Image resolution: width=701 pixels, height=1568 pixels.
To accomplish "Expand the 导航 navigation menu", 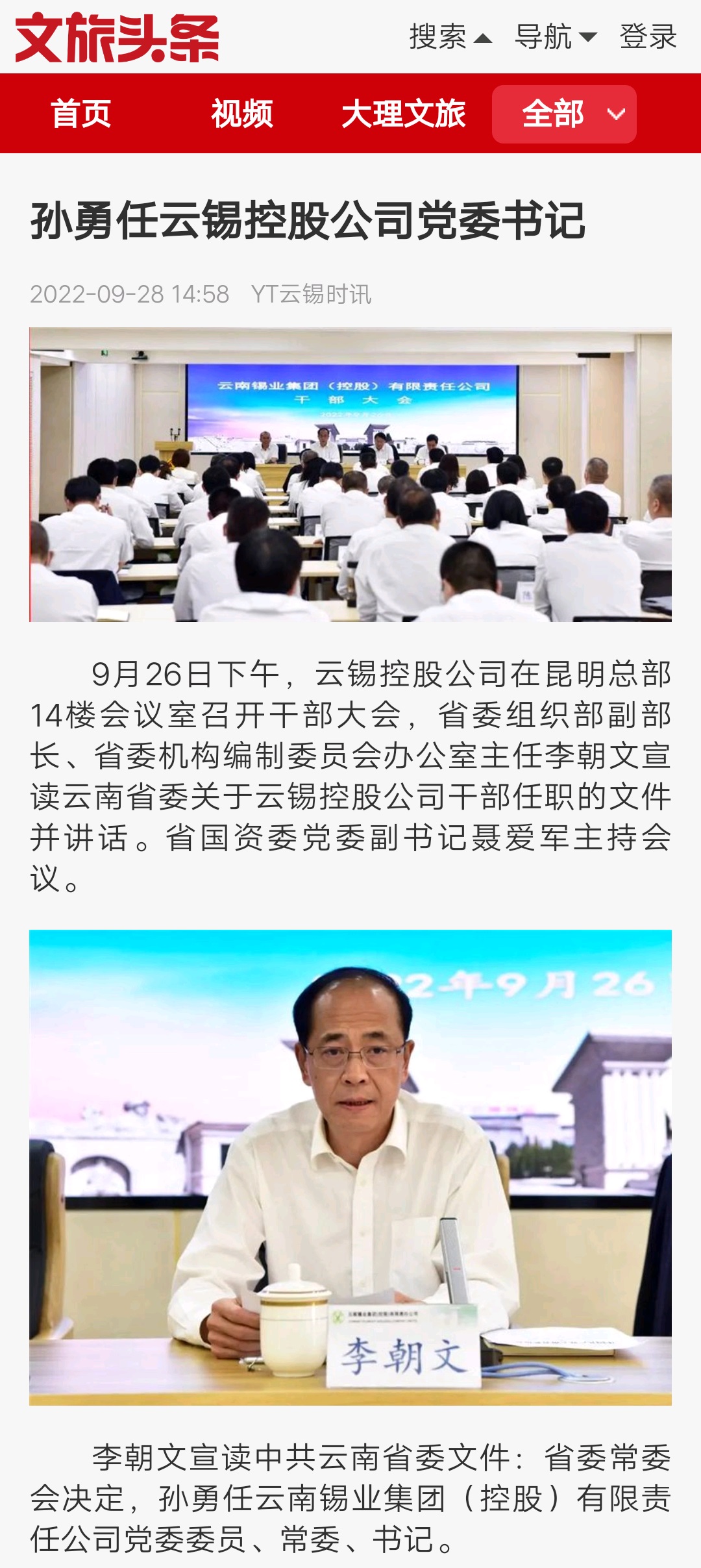I will pyautogui.click(x=555, y=37).
